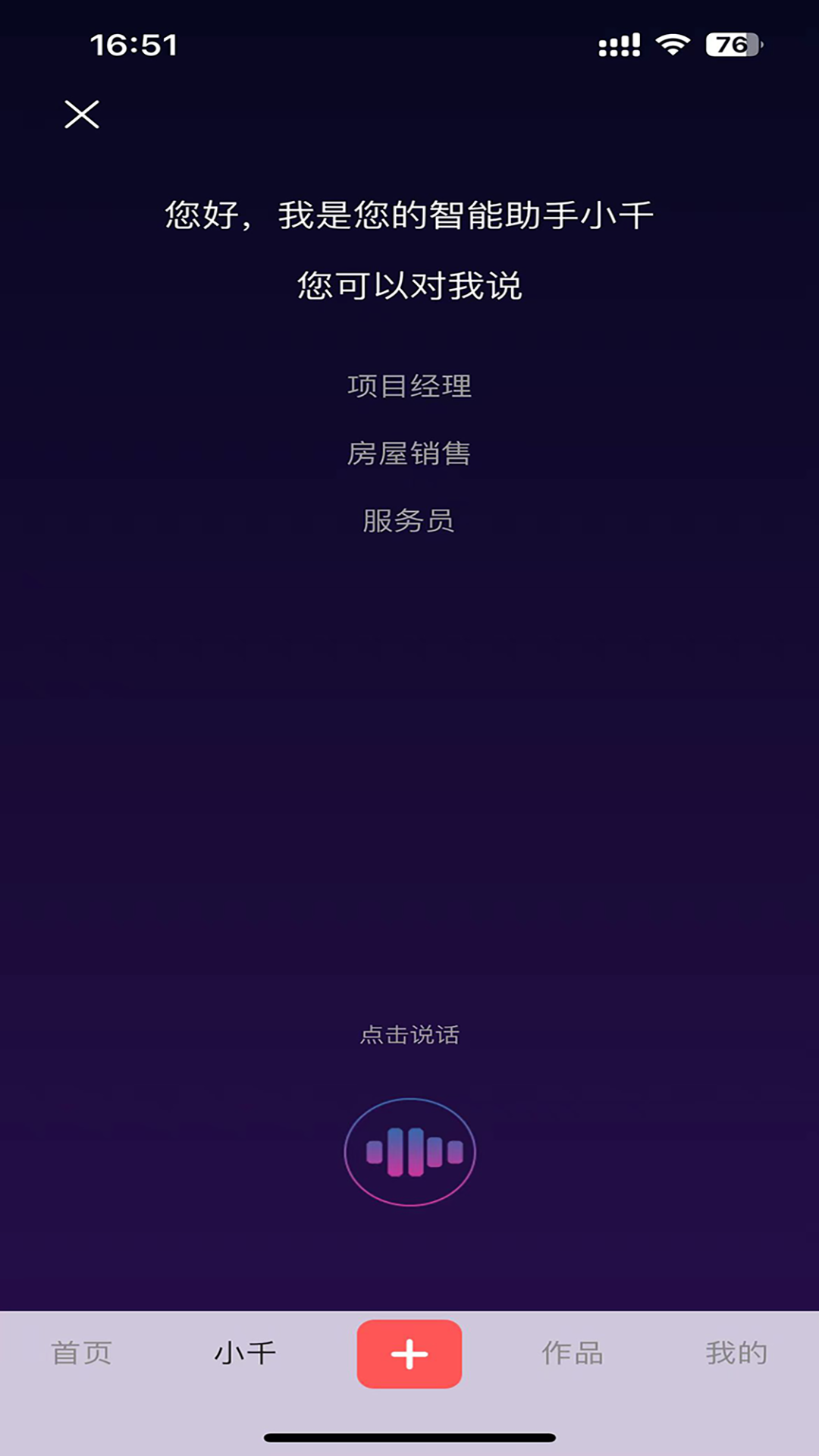Choose the 房屋销售 suggestion

click(409, 453)
